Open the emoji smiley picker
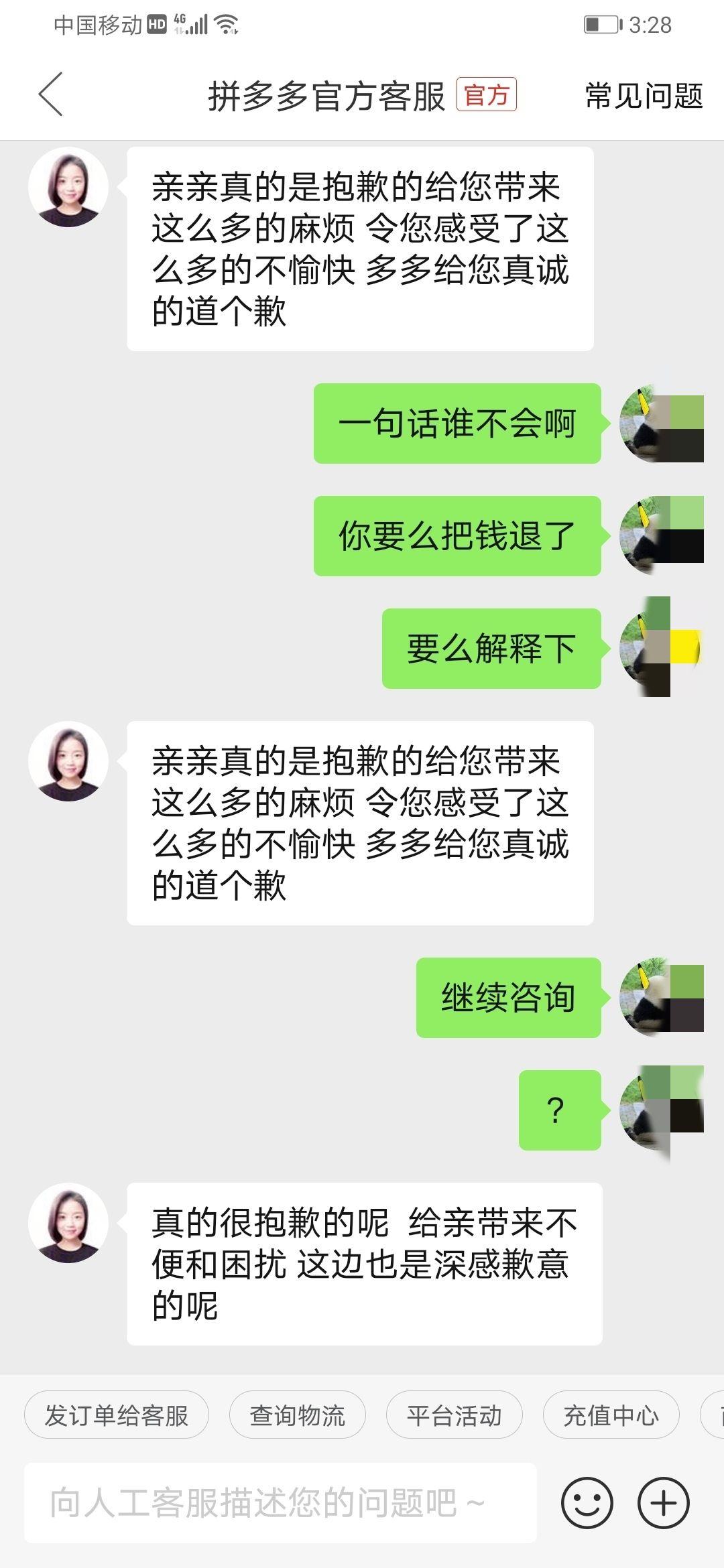This screenshot has height=1568, width=724. pyautogui.click(x=587, y=1503)
